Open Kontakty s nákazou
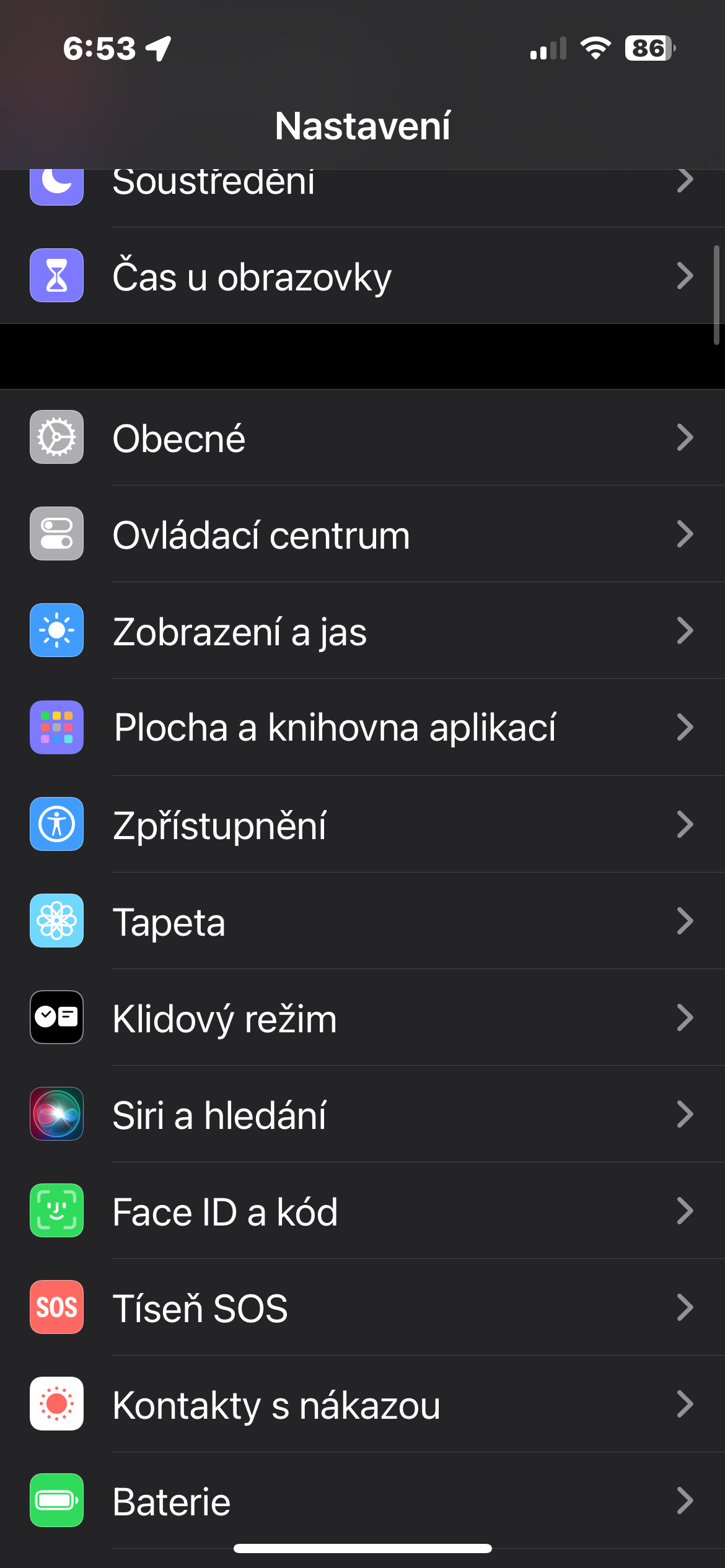Viewport: 725px width, 1568px height. point(362,1404)
